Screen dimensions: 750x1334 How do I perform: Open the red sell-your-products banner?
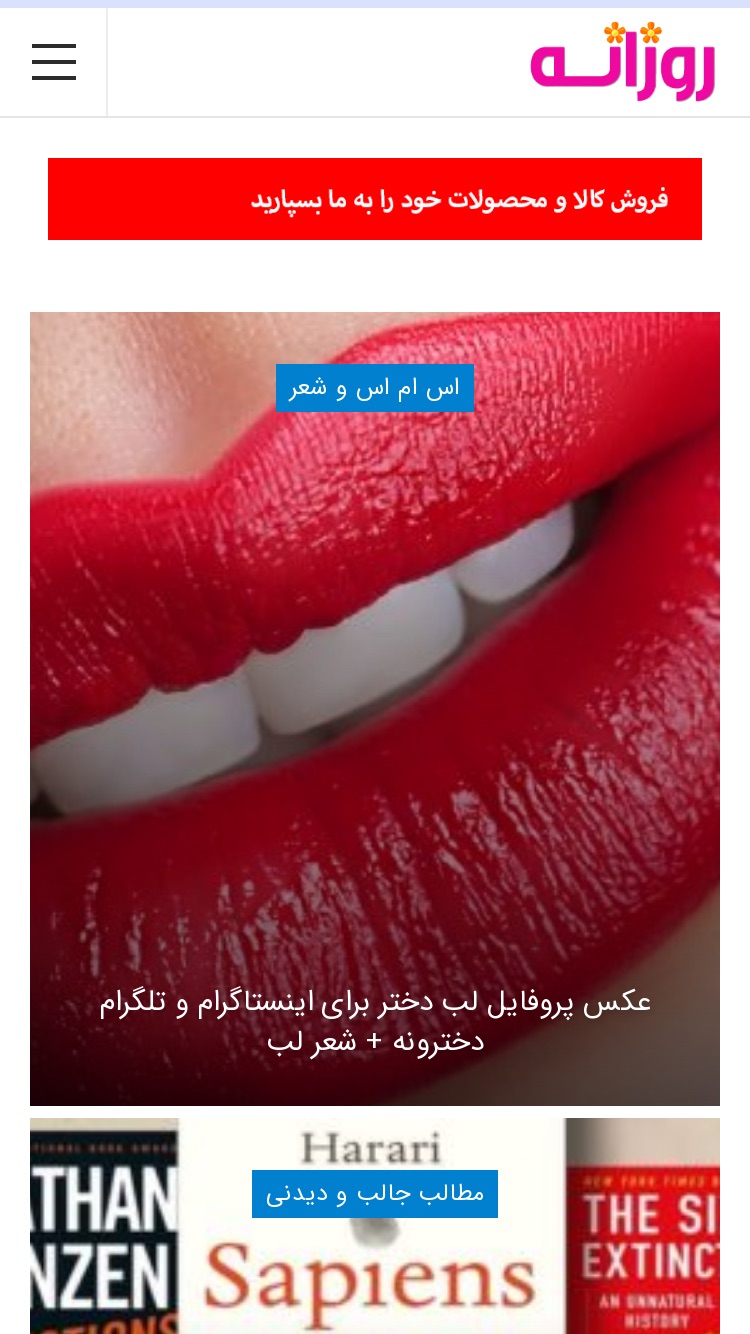(x=375, y=199)
